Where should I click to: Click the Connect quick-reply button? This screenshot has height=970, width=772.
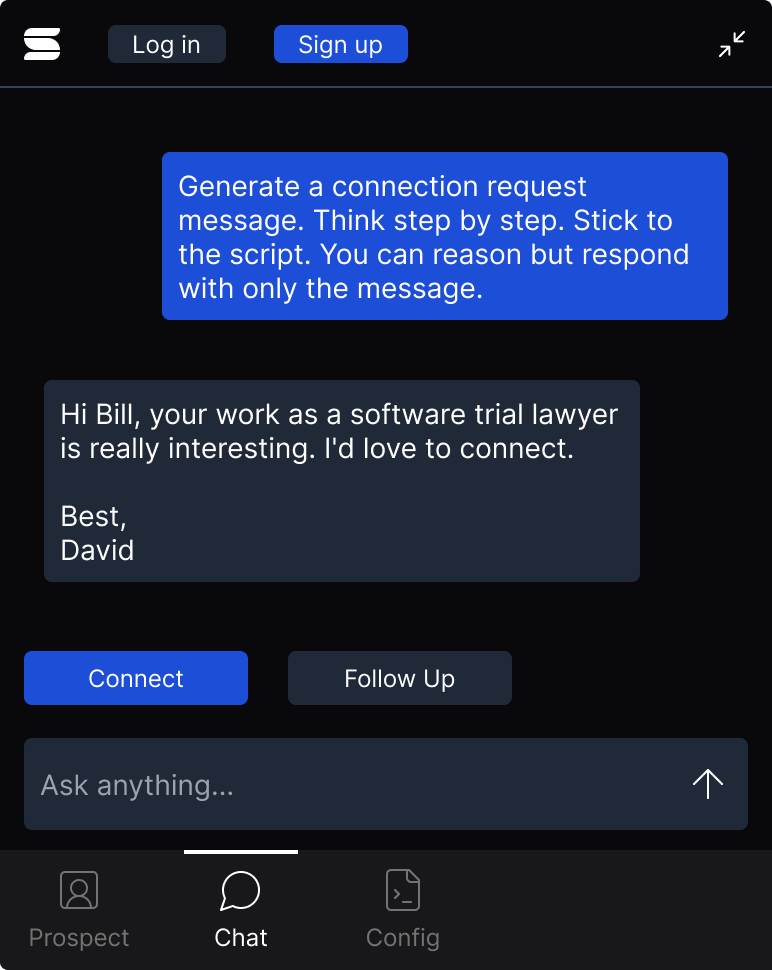click(x=135, y=678)
